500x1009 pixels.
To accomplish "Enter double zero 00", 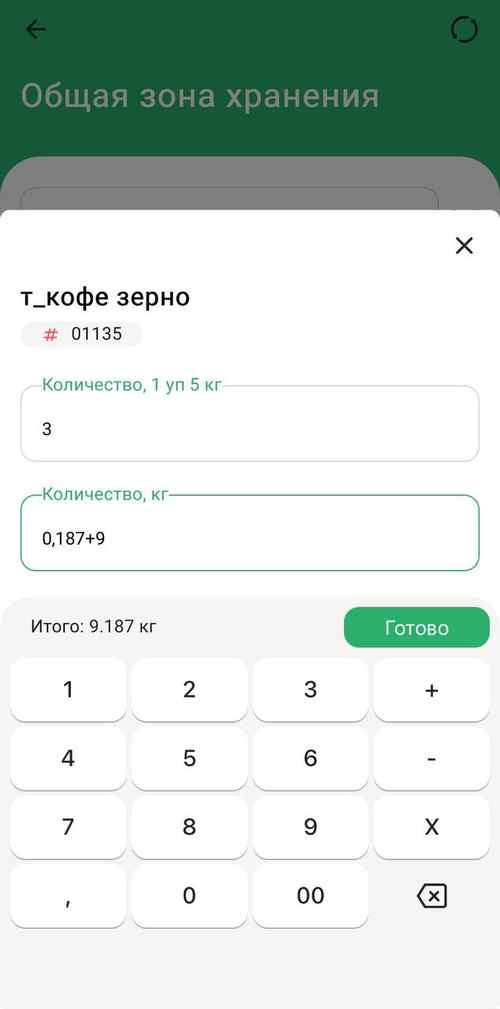I will (x=310, y=896).
